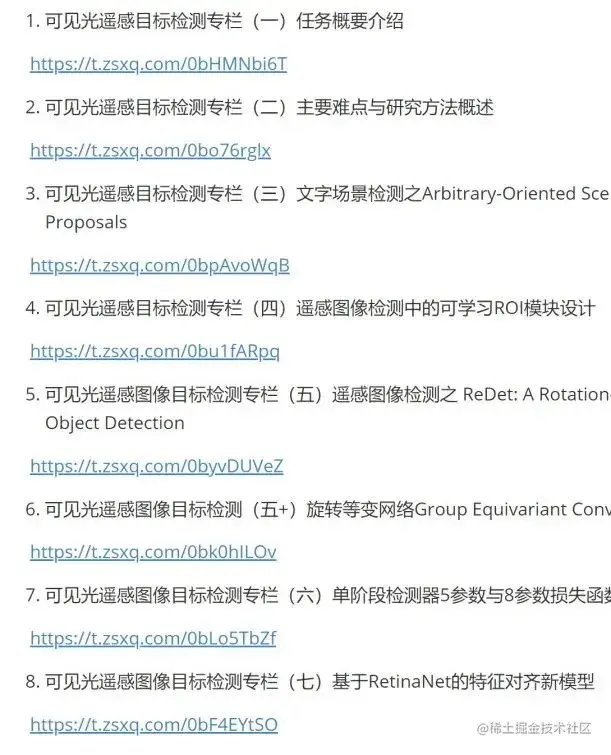Viewport: 611px width, 755px height.
Task: Open the link https://t.zsxq.com/0bF4EYtSO
Action: pyautogui.click(x=154, y=724)
